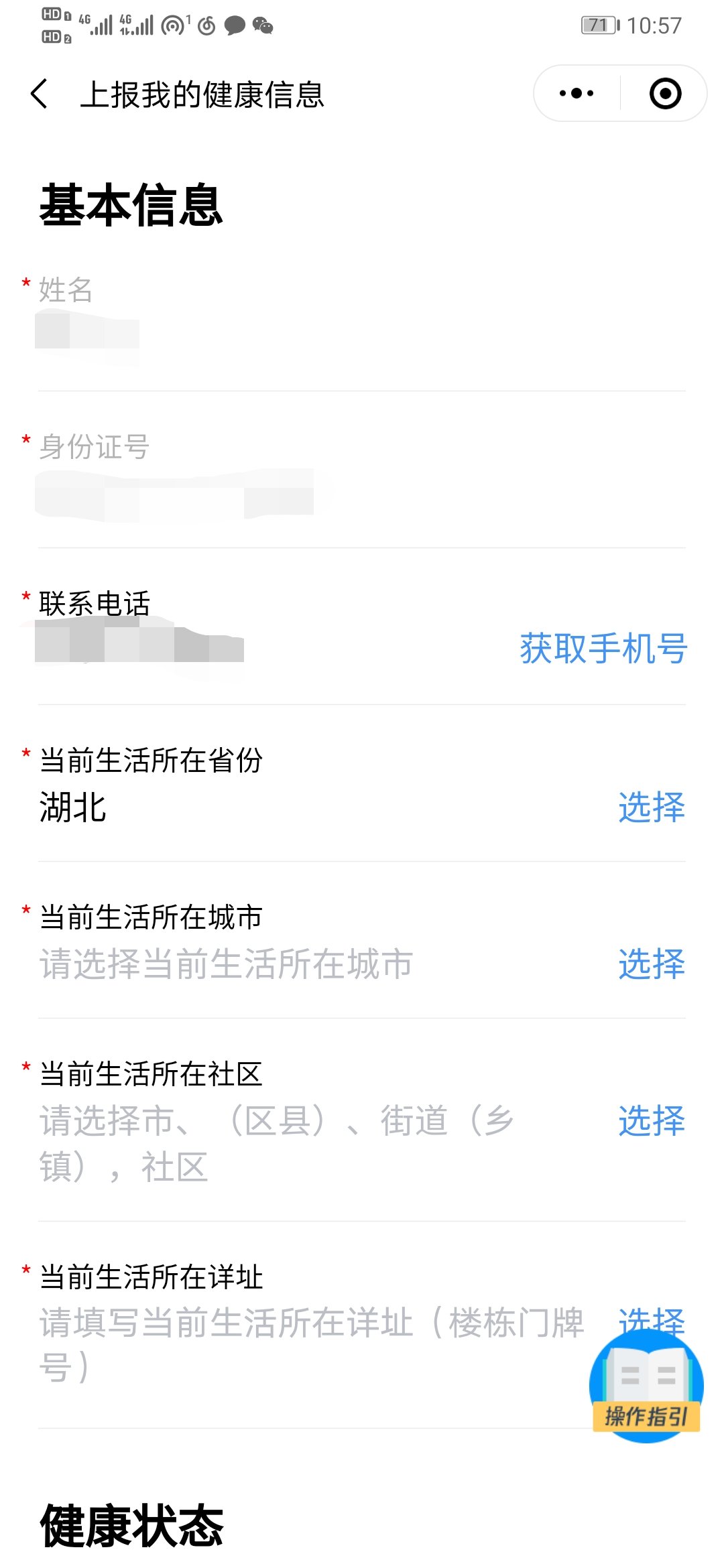This screenshot has height=1568, width=724.
Task: Choose current city via 选择
Action: [651, 964]
